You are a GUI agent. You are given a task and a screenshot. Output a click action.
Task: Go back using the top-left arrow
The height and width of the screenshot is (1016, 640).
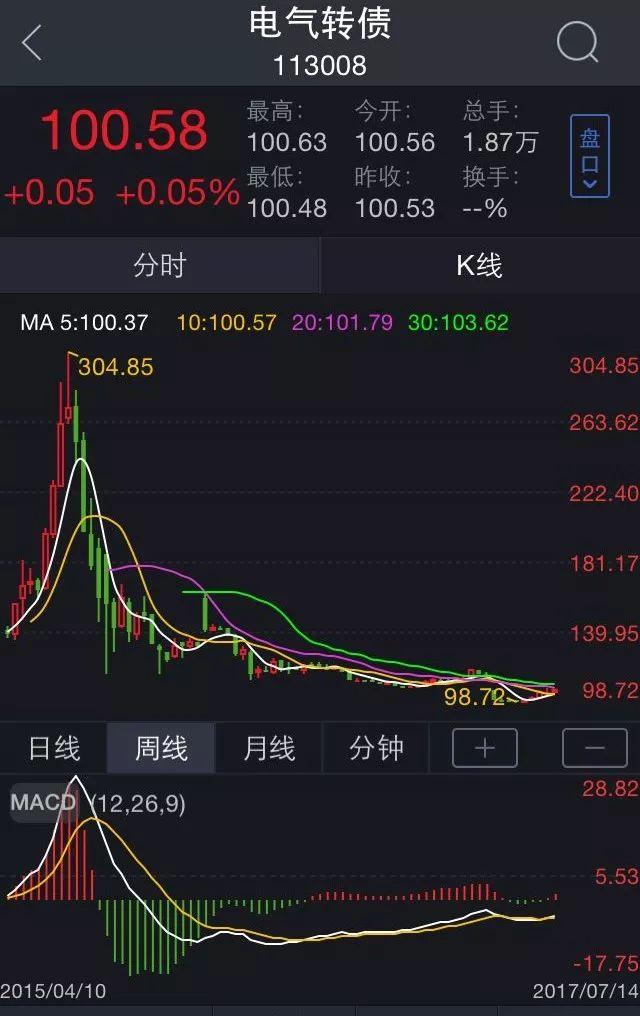[x=32, y=43]
